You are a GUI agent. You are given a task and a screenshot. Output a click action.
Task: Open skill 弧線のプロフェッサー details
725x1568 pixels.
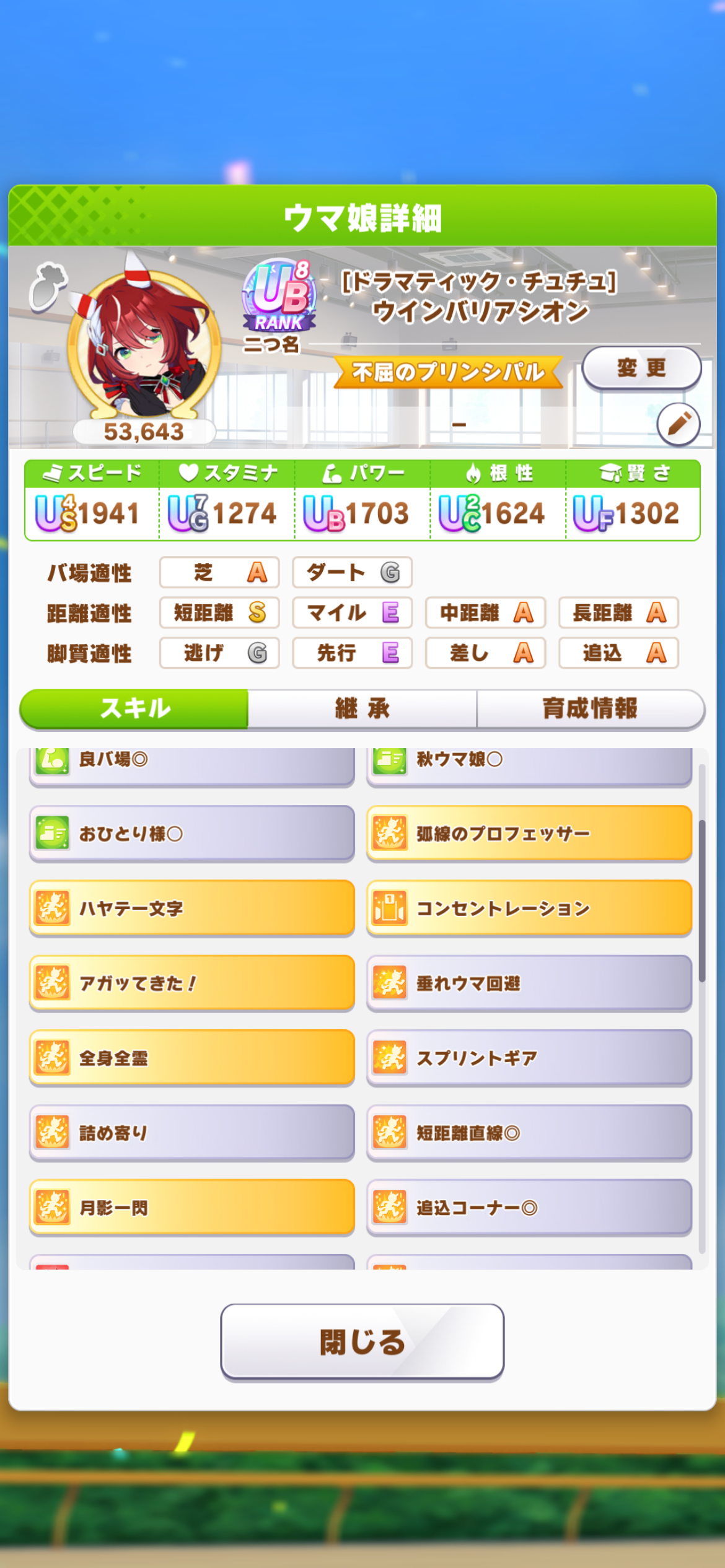(x=529, y=834)
